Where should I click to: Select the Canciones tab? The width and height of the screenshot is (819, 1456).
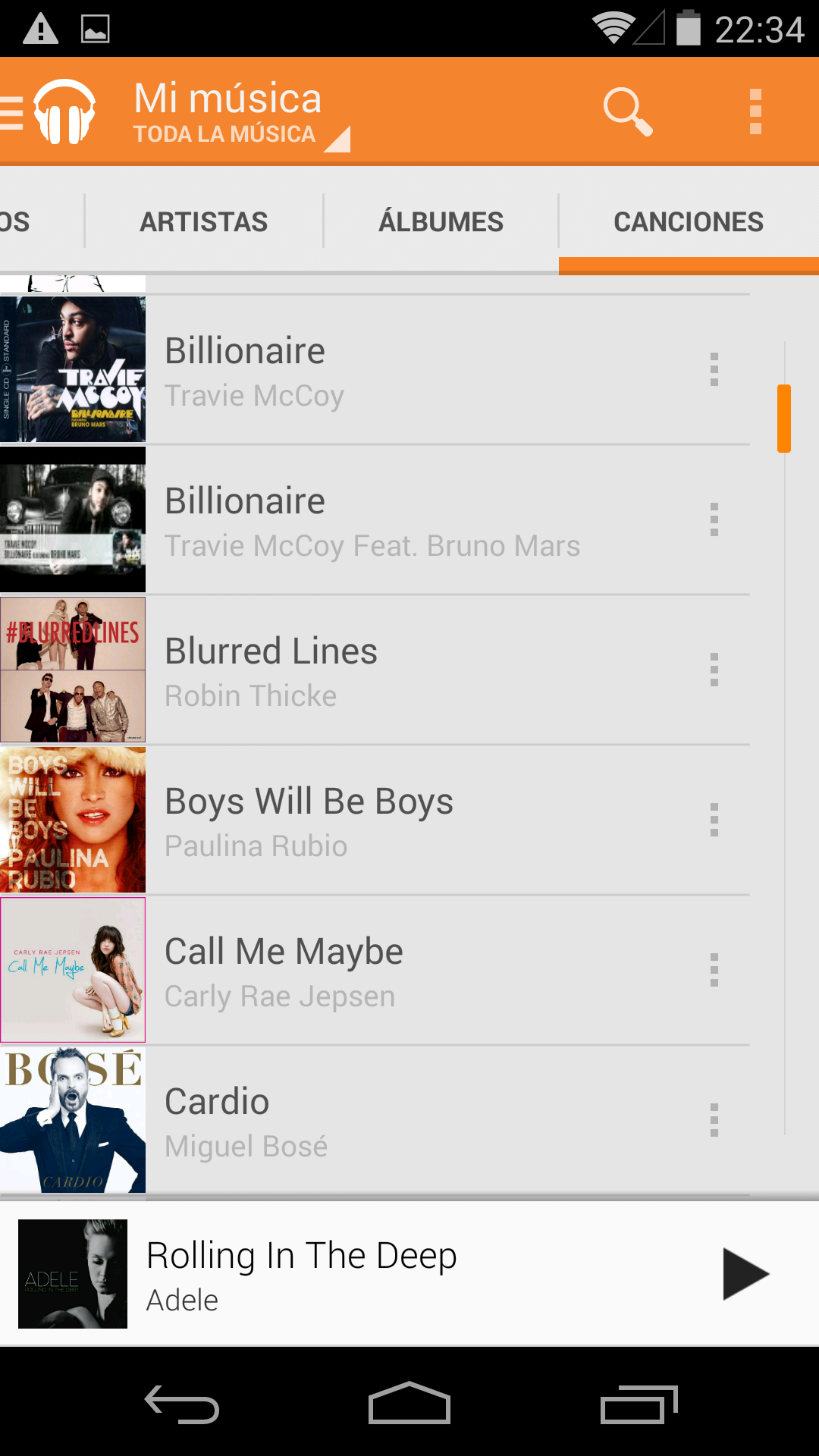pyautogui.click(x=688, y=221)
